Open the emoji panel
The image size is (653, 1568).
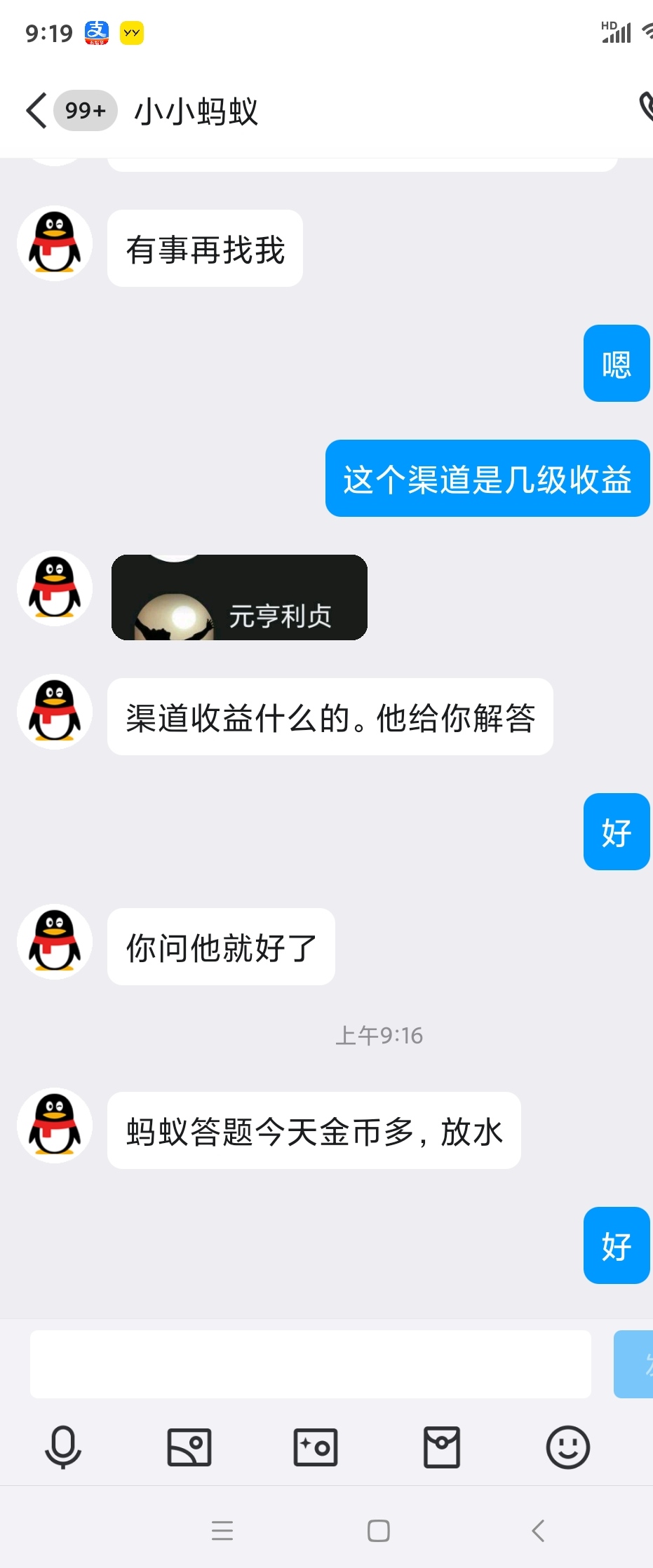point(567,1447)
